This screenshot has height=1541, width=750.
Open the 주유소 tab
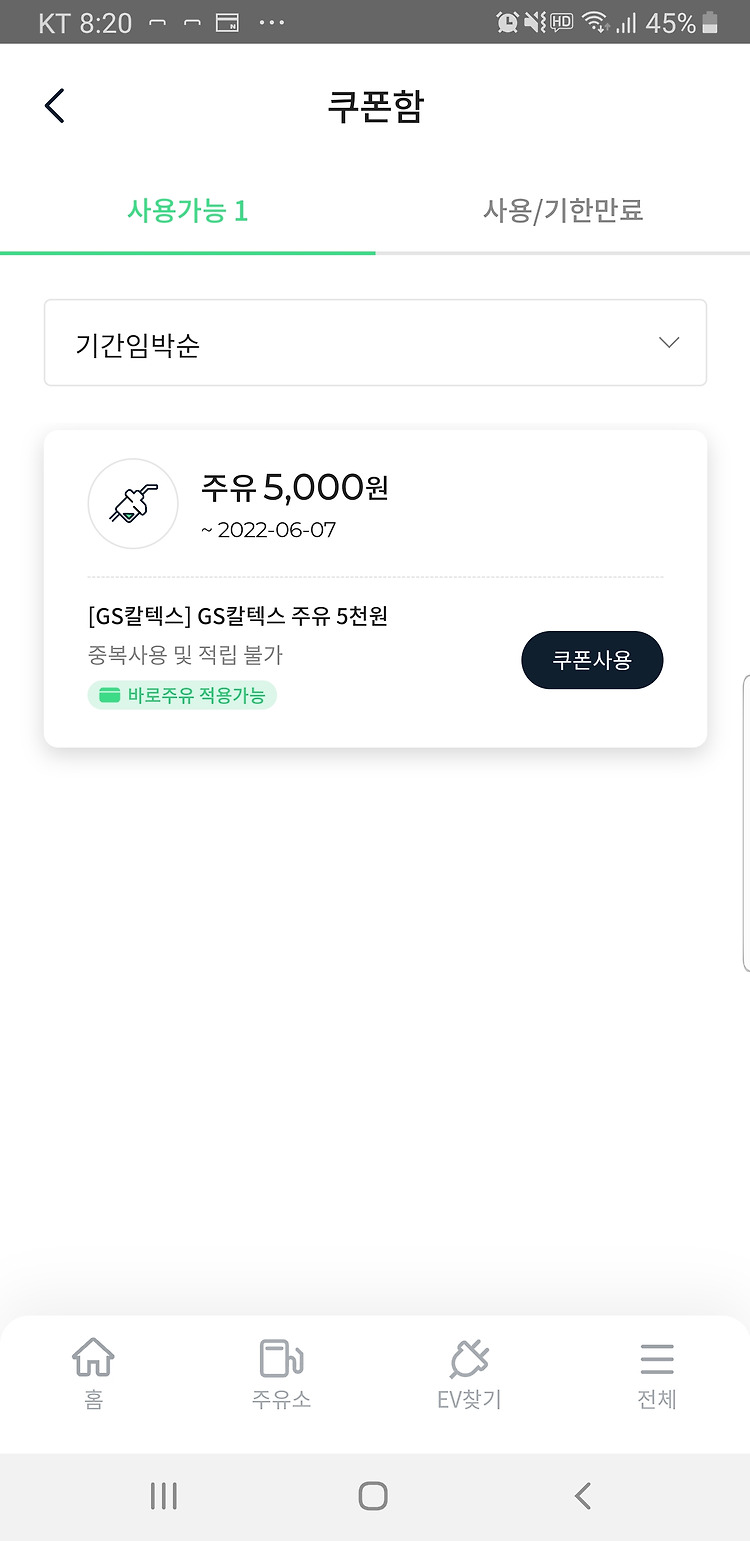[x=281, y=1375]
